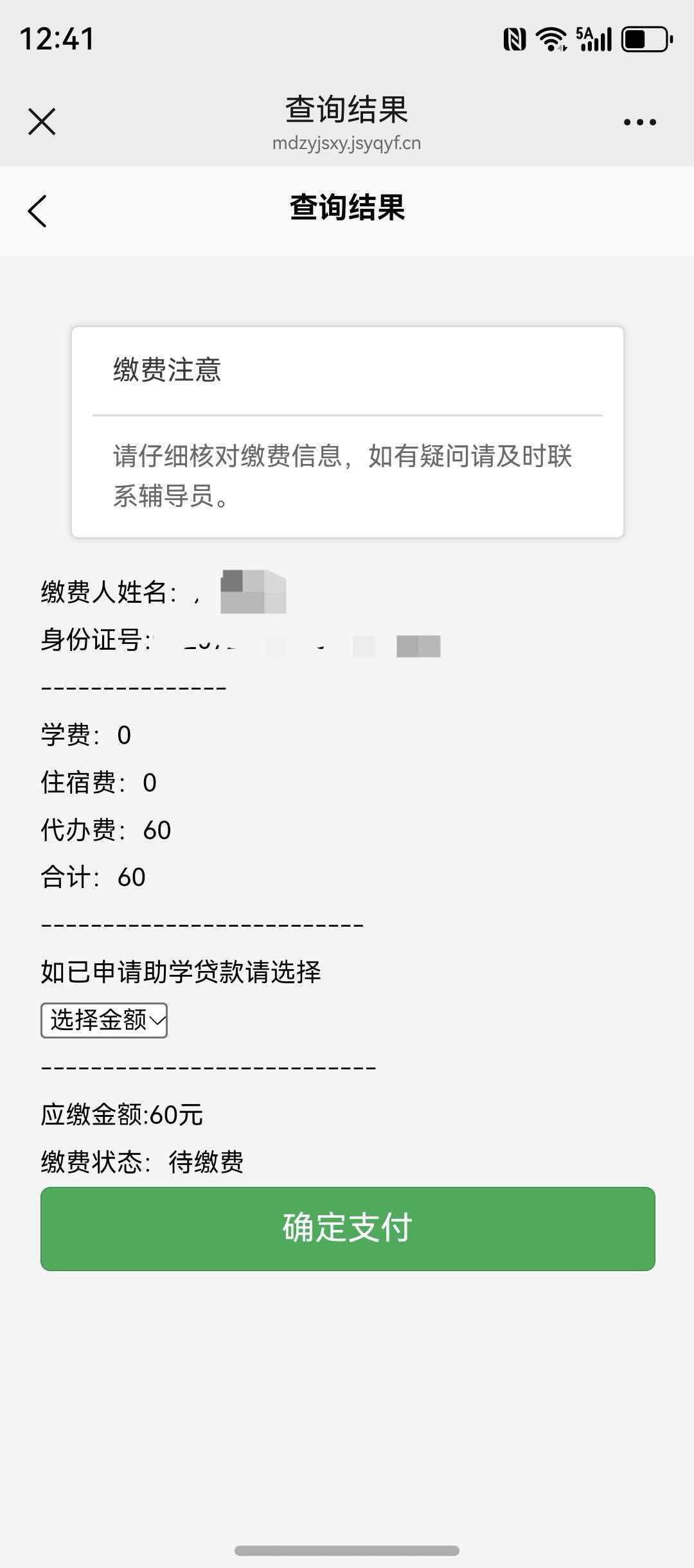This screenshot has width=694, height=1568.
Task: Go back using the page's back arrow
Action: 37,211
